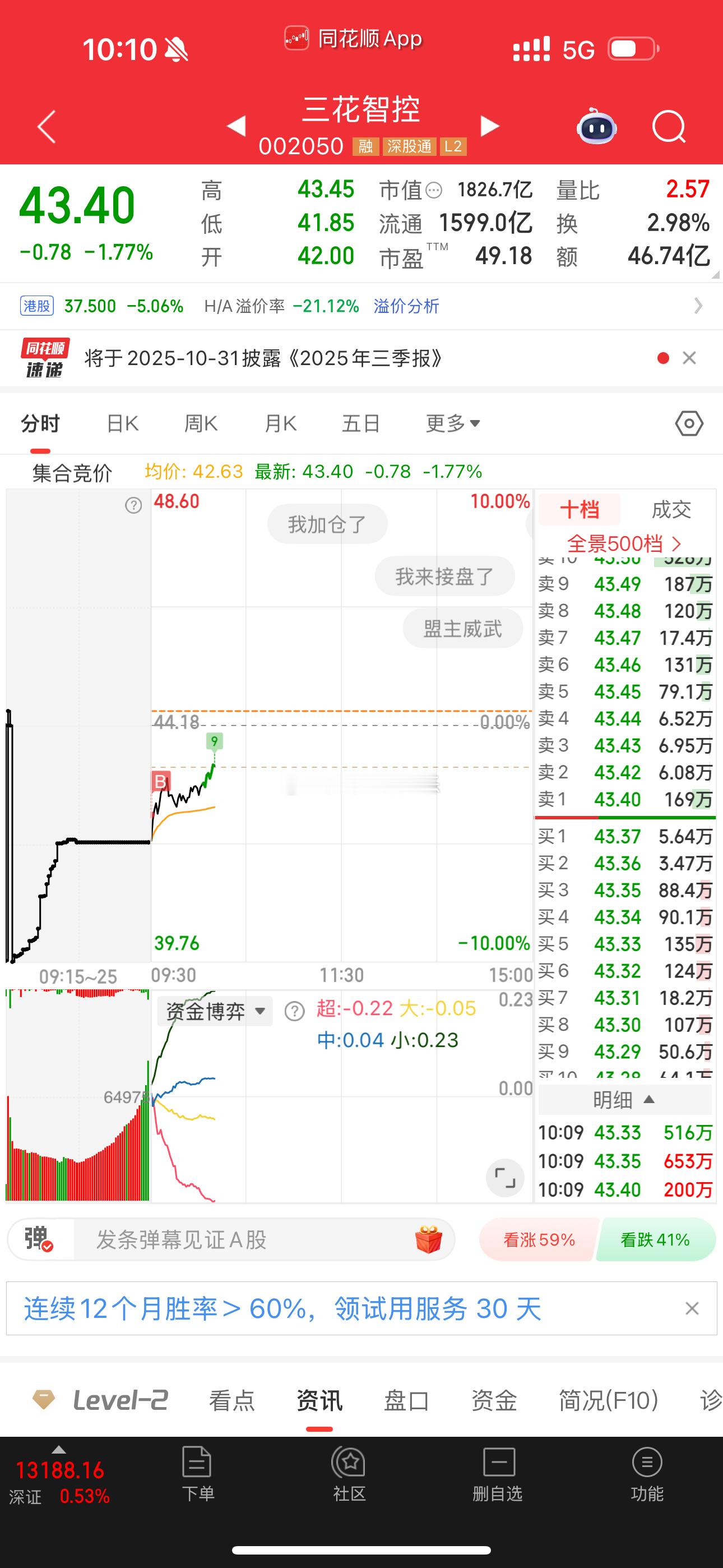
Task: Switch to the 盘口 tab
Action: pyautogui.click(x=406, y=1400)
